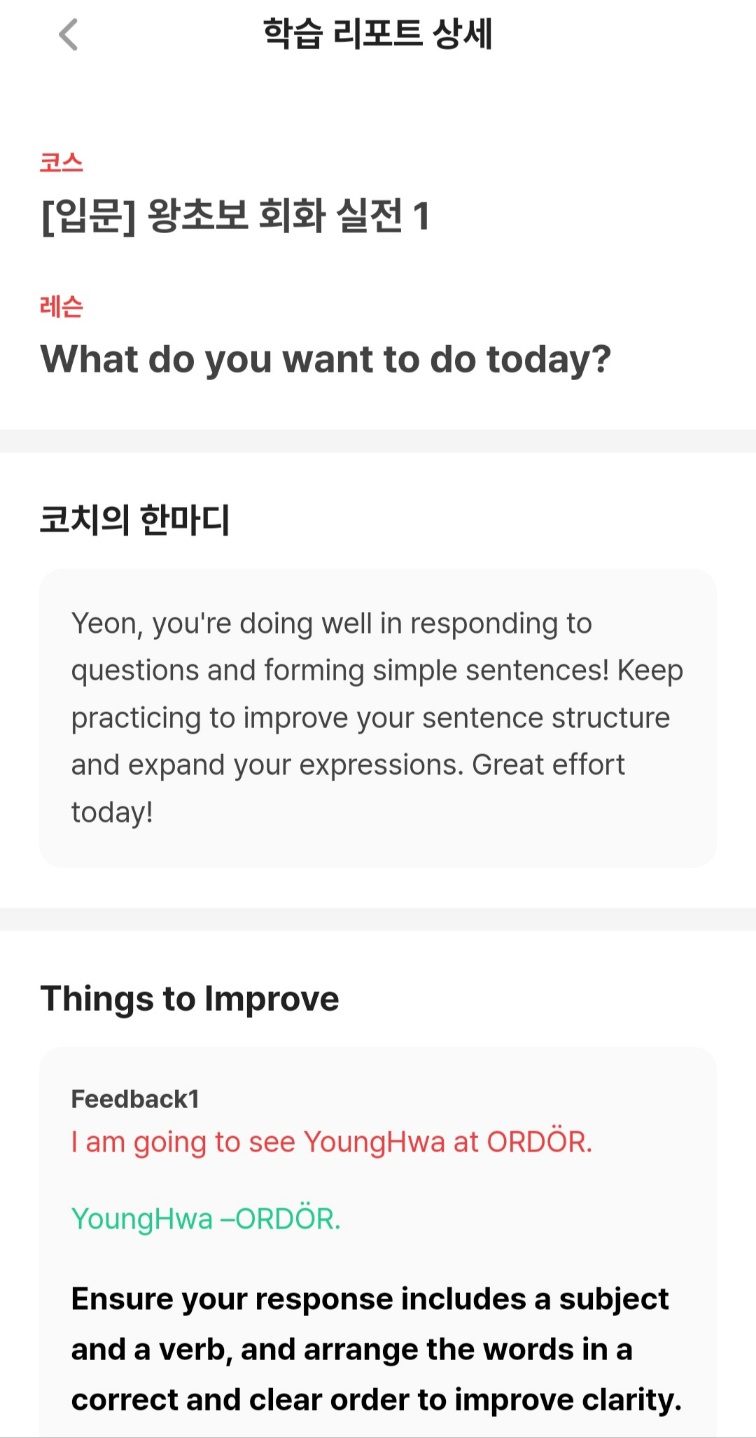Expand the Feedback1 details

point(378,1250)
